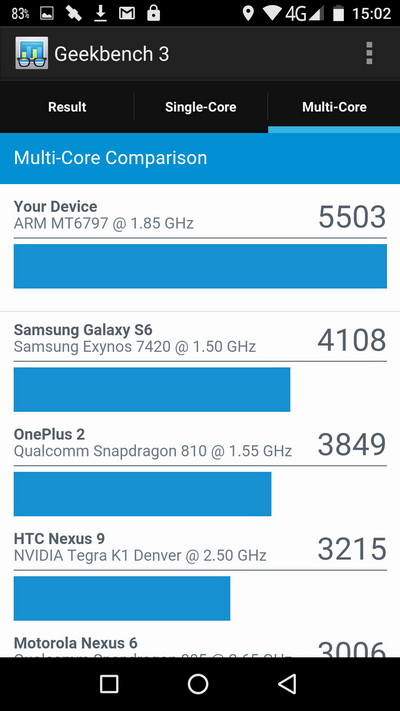Go to the home screen
The image size is (400, 711).
coord(198,684)
